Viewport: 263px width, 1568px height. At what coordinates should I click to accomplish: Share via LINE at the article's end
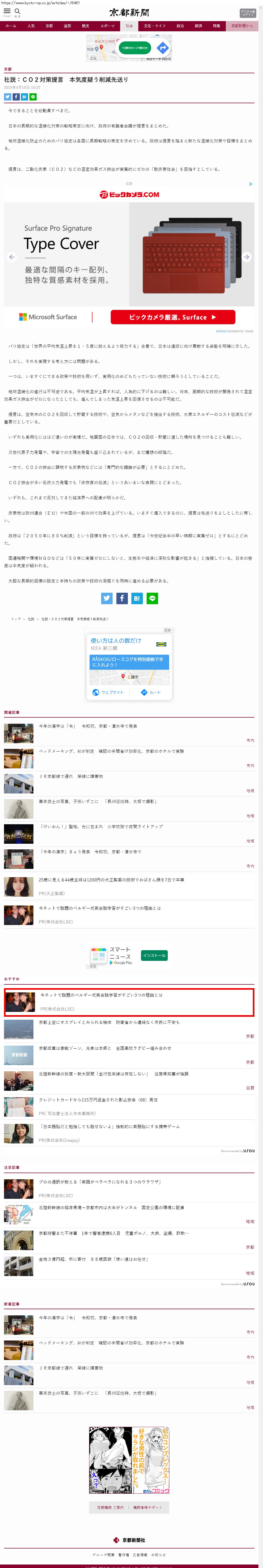point(152,598)
